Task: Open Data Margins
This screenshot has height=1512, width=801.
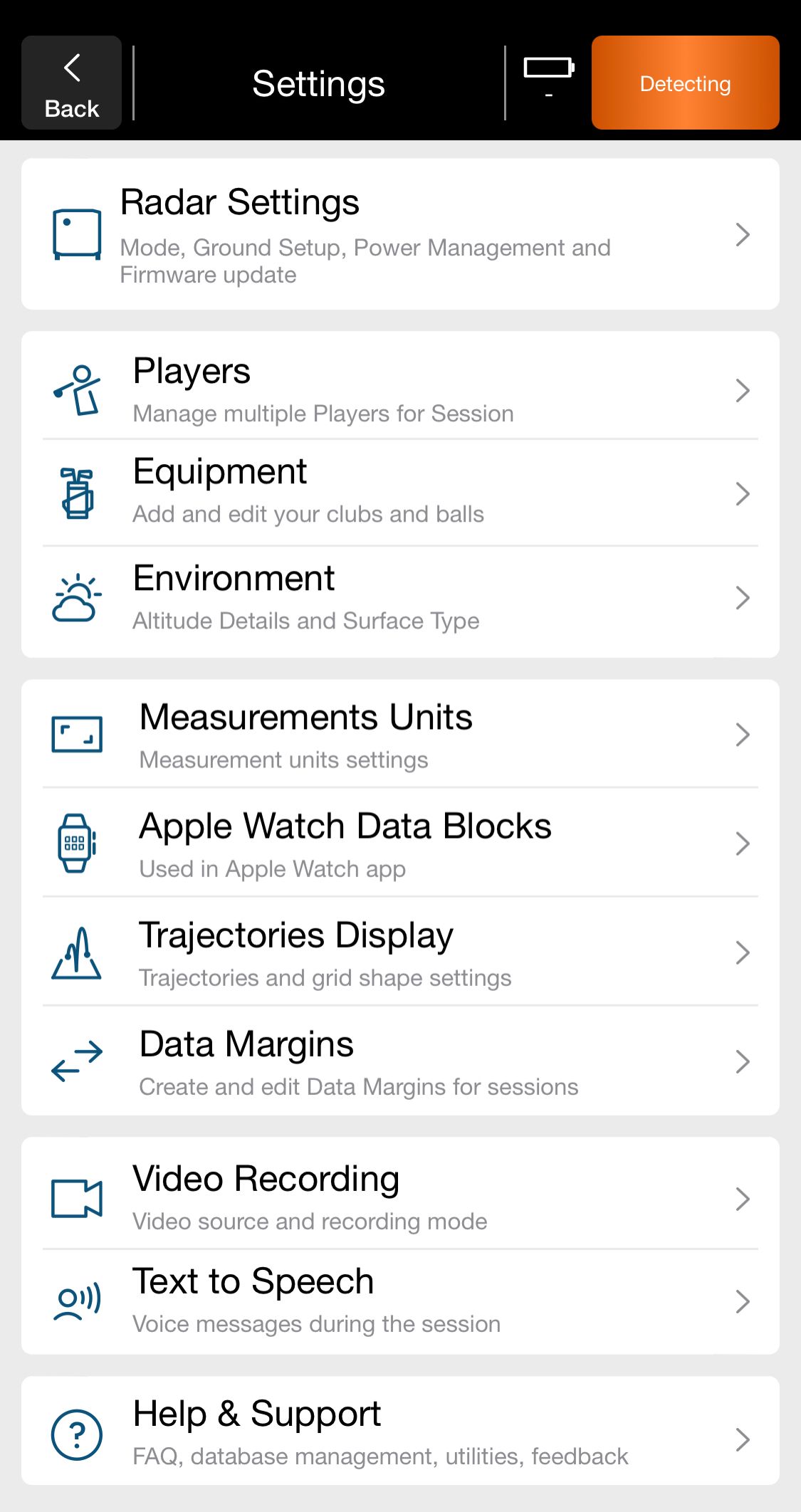Action: 400,1061
